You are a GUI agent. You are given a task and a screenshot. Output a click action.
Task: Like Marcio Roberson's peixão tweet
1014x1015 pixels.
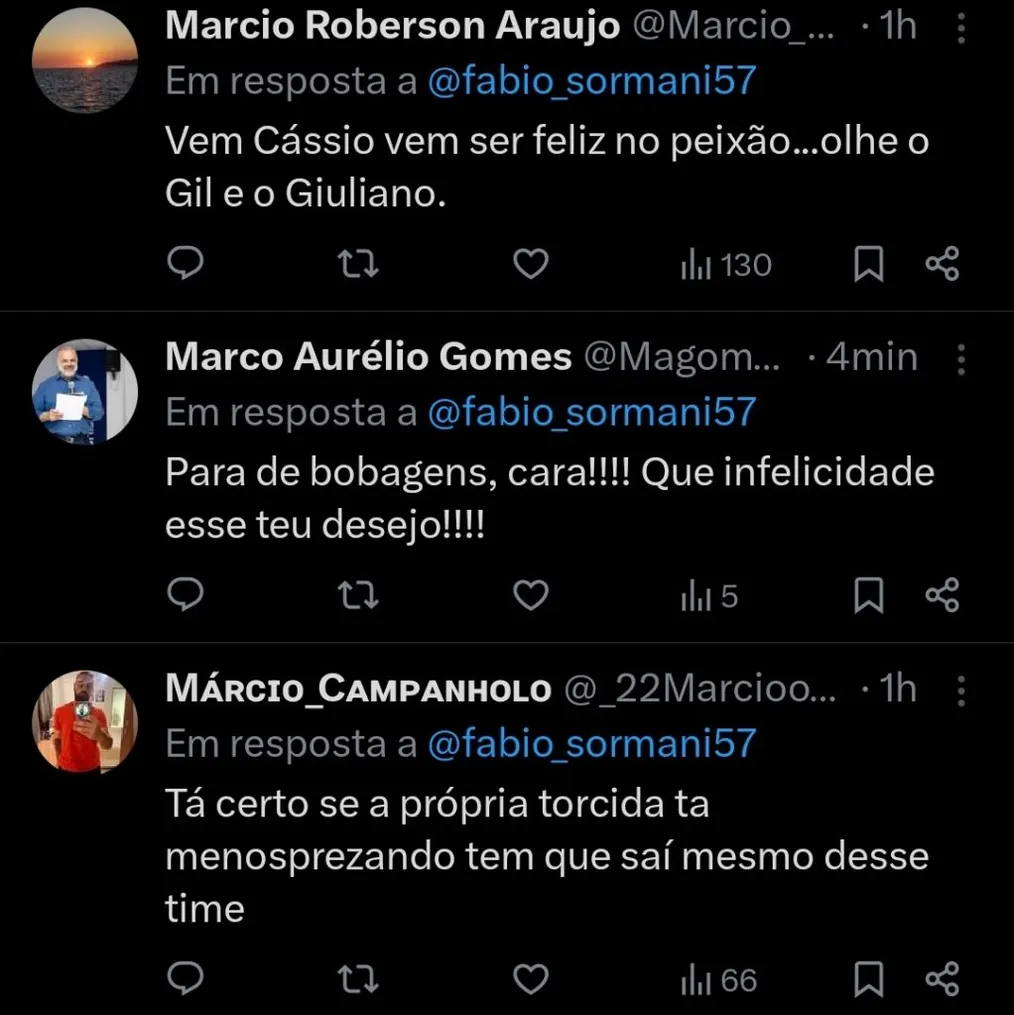click(x=530, y=264)
